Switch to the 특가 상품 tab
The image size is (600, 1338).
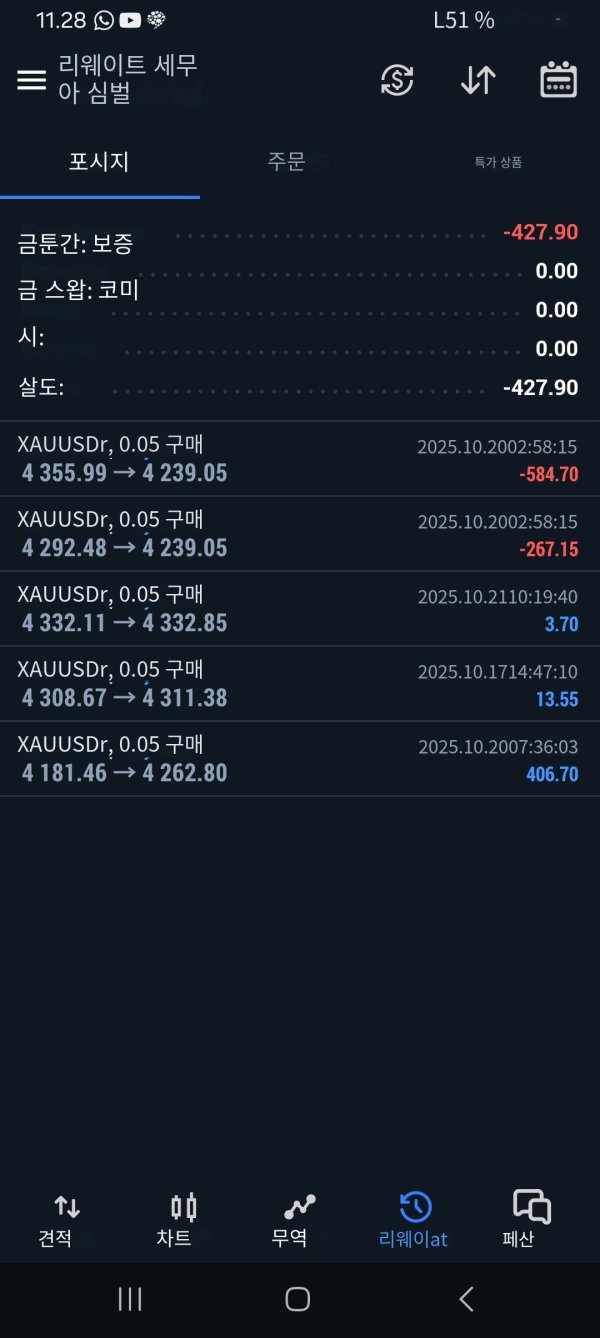(x=498, y=162)
